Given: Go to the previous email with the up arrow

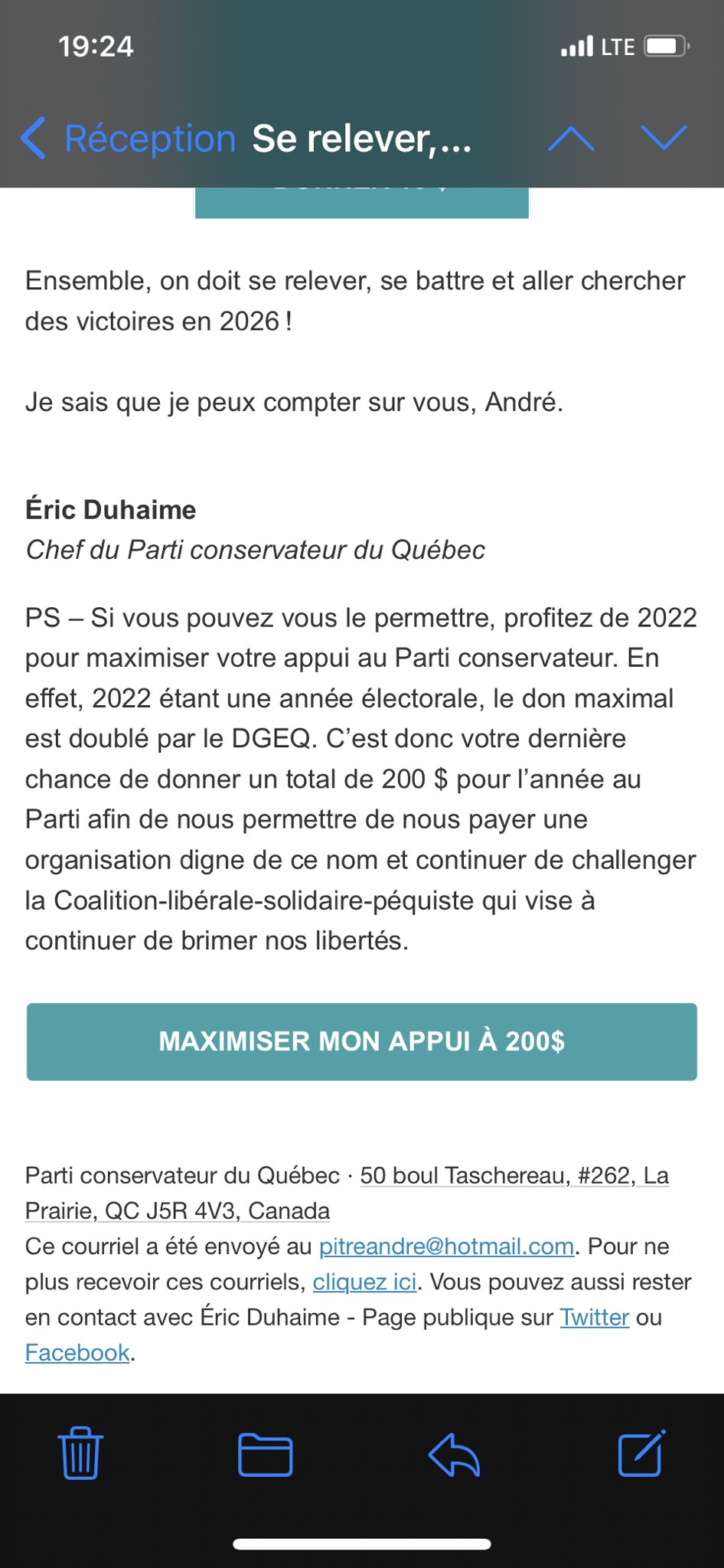Looking at the screenshot, I should (x=571, y=139).
